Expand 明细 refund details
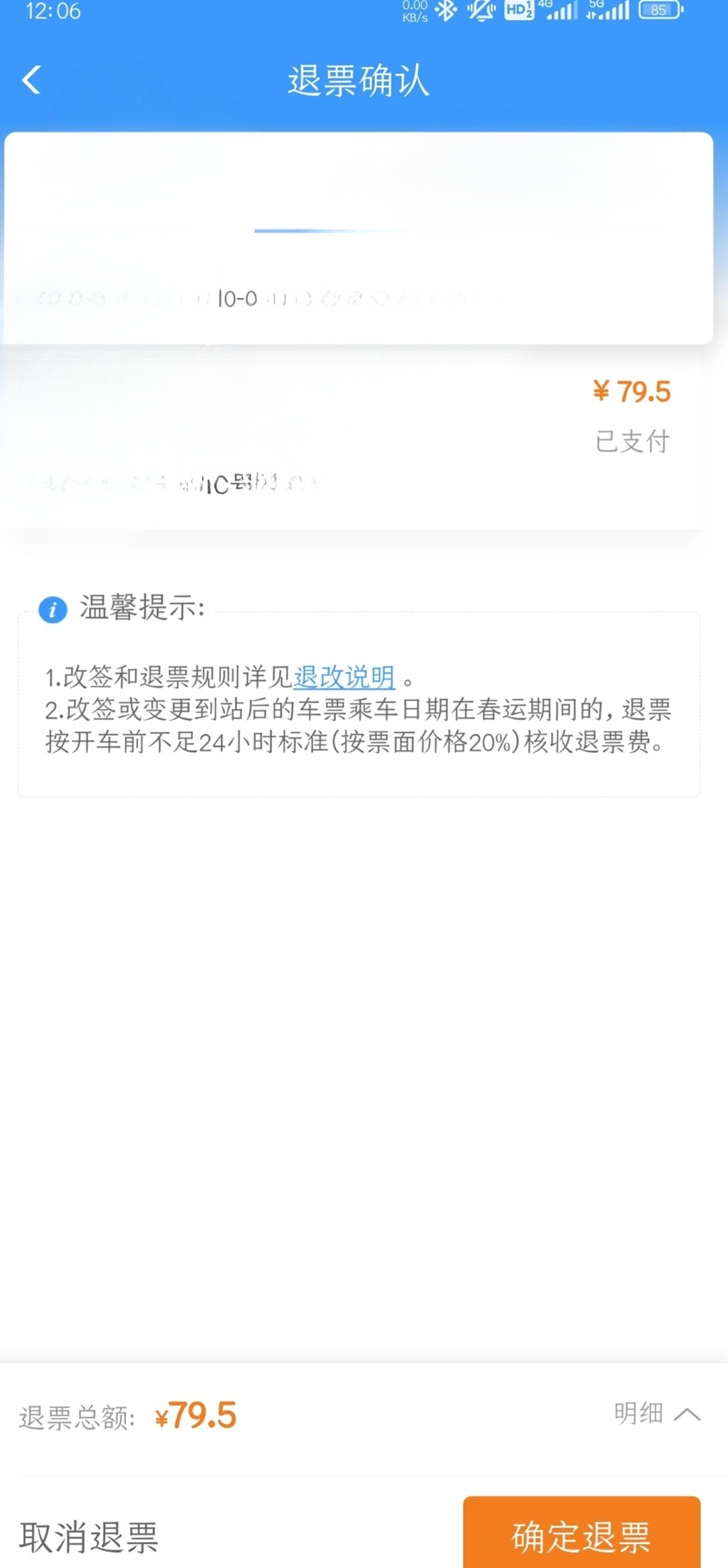 point(656,1413)
